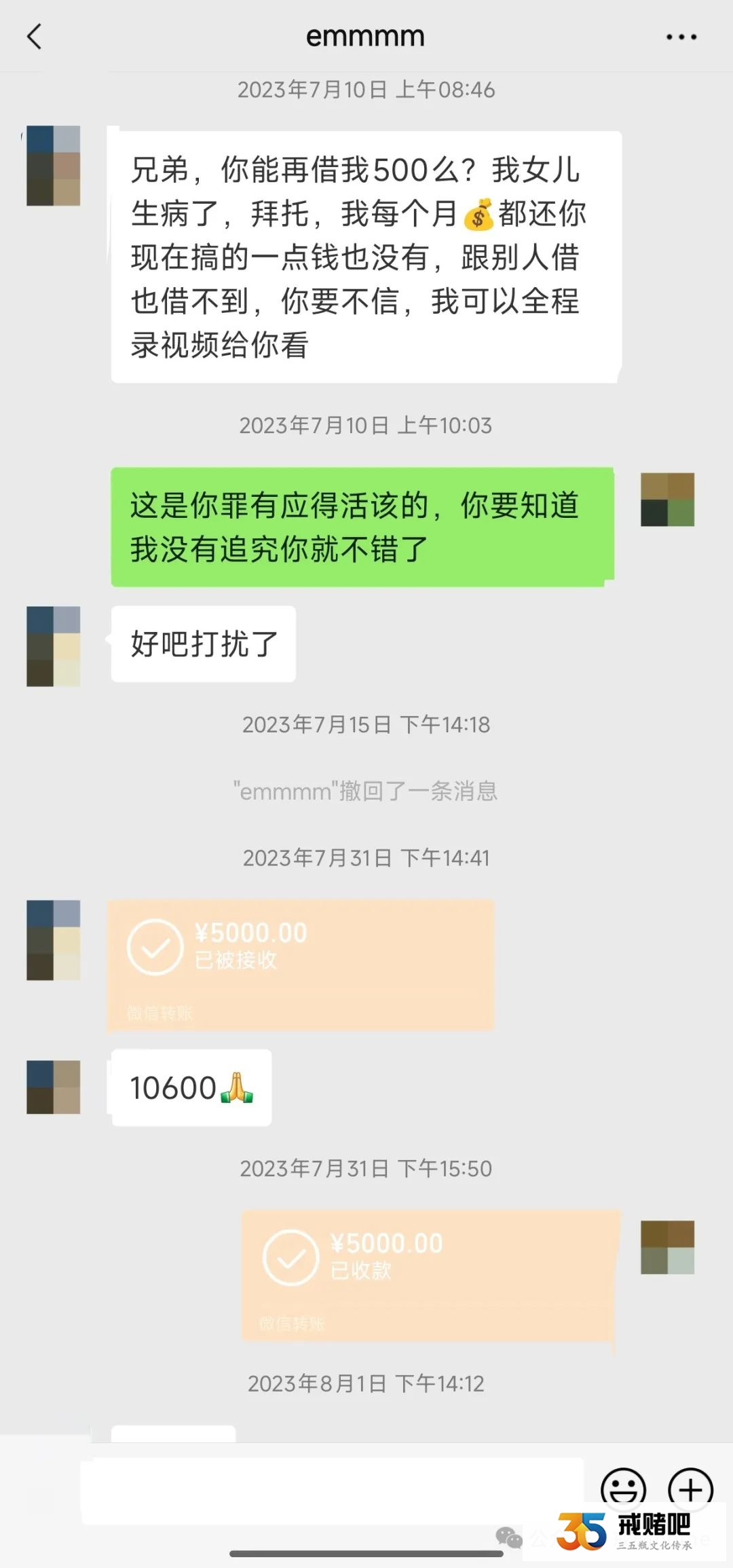Screen dimensions: 733x1568
Task: Open the received ¥5000.00 transfer marked 已被接收
Action: 301,965
